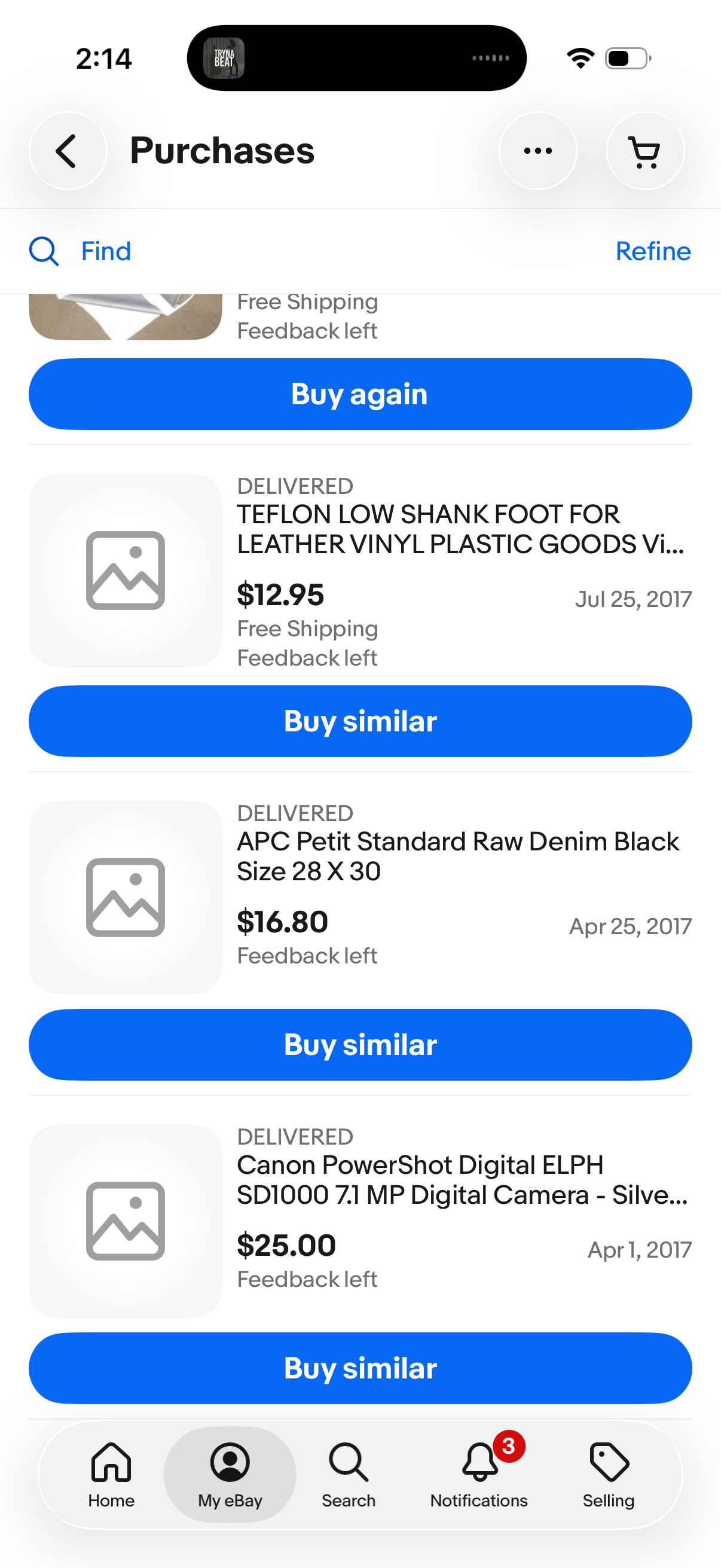
Task: Select the My eBay tab
Action: point(230,1474)
